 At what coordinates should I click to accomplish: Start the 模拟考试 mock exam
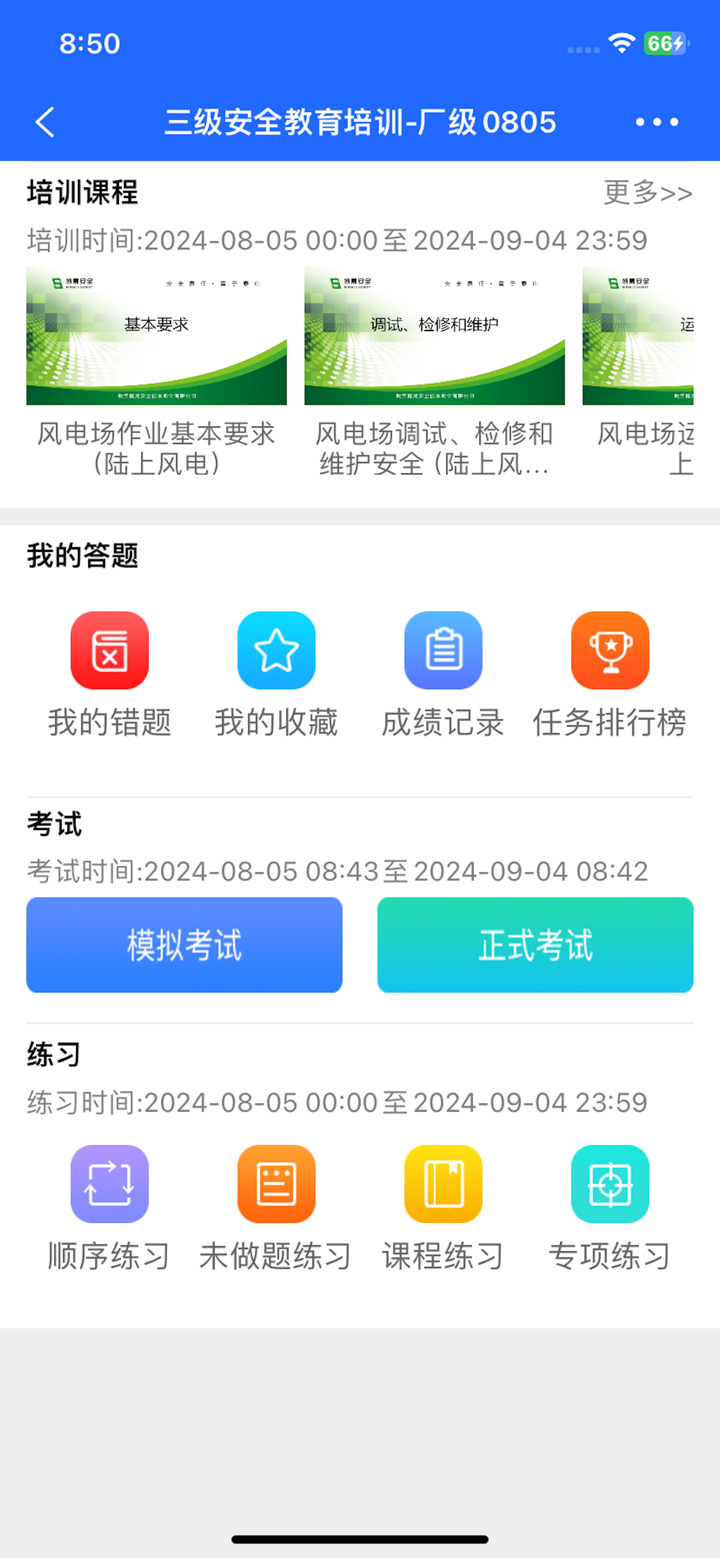tap(184, 945)
